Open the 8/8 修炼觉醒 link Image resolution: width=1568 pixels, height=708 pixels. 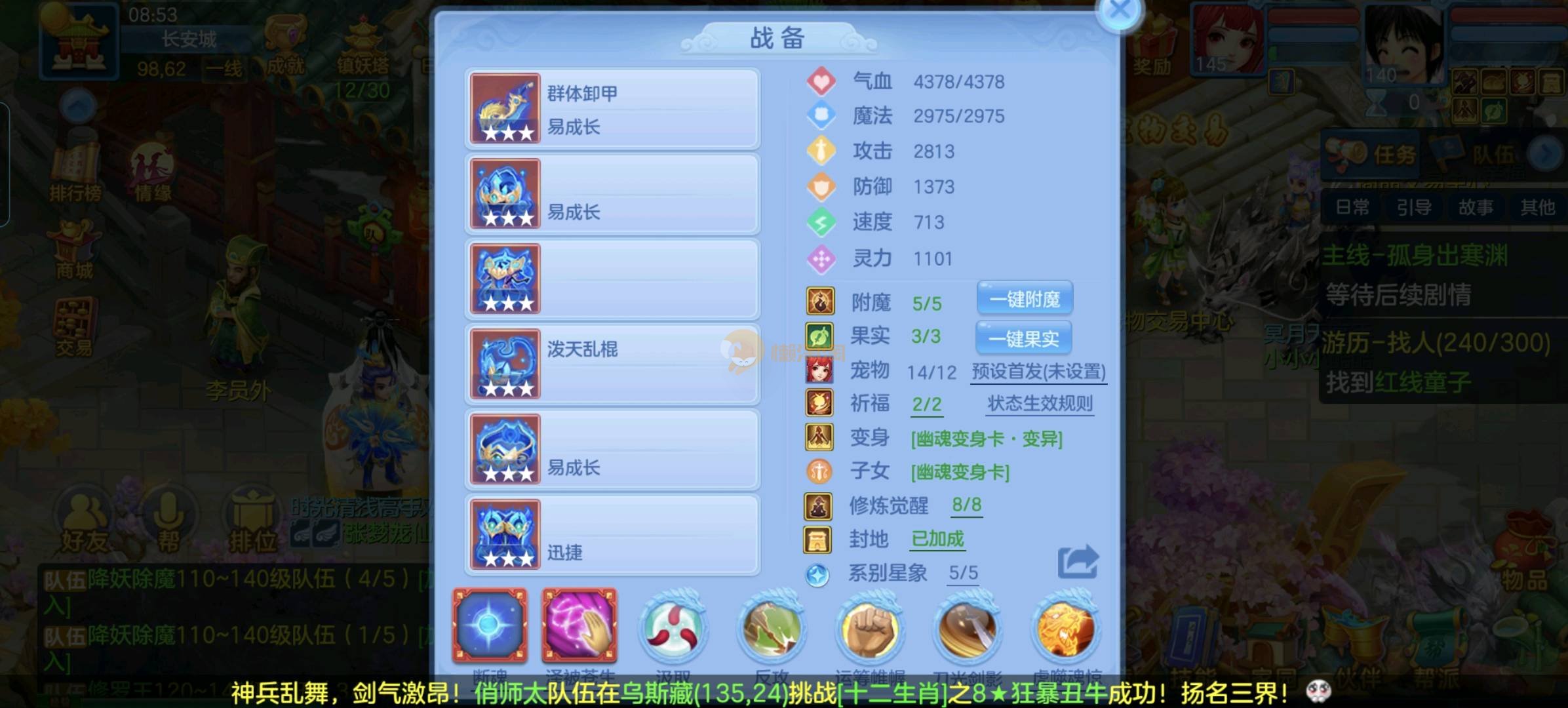pyautogui.click(x=966, y=504)
